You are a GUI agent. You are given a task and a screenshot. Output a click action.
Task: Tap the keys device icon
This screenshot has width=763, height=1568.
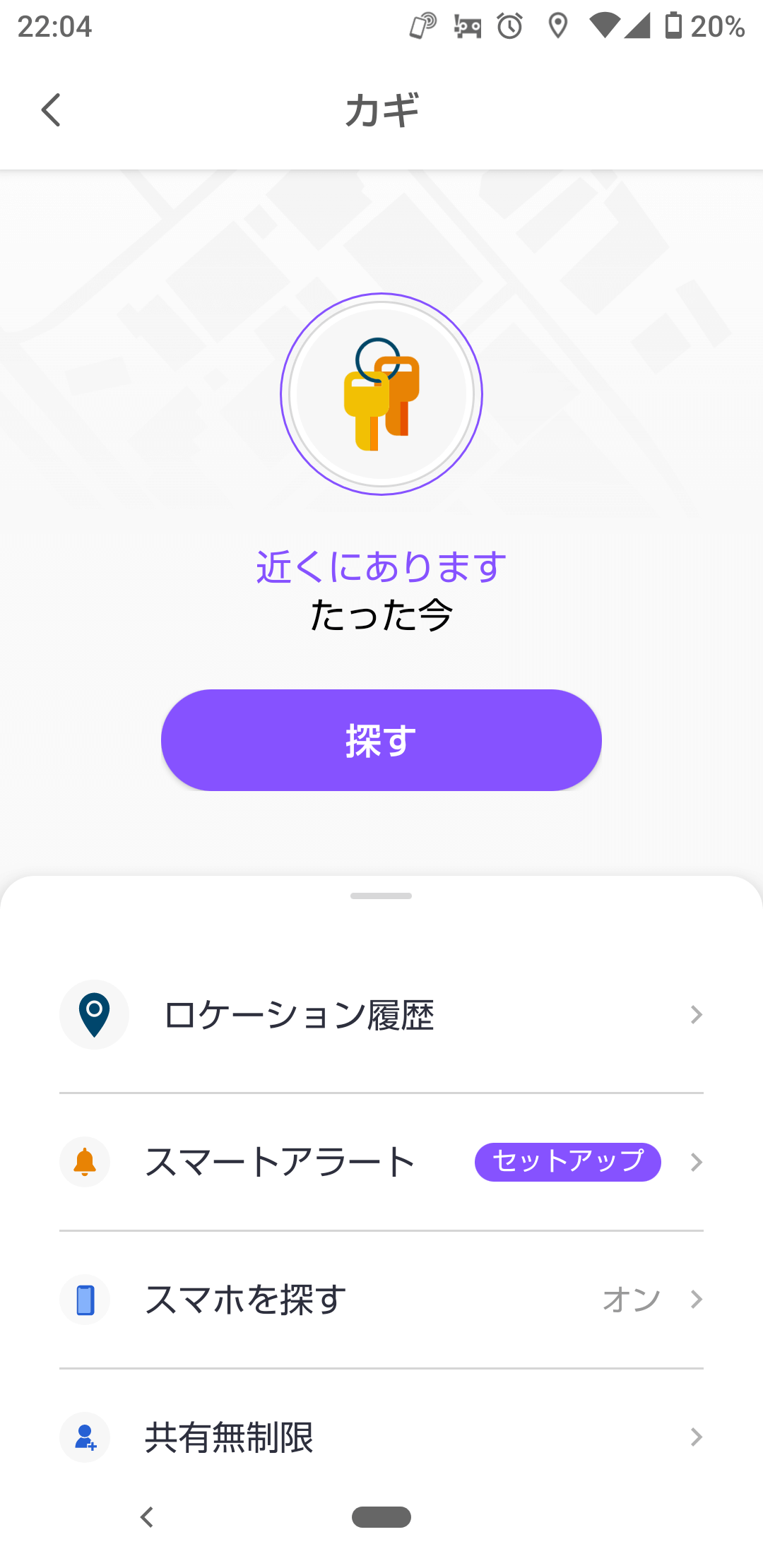[381, 394]
